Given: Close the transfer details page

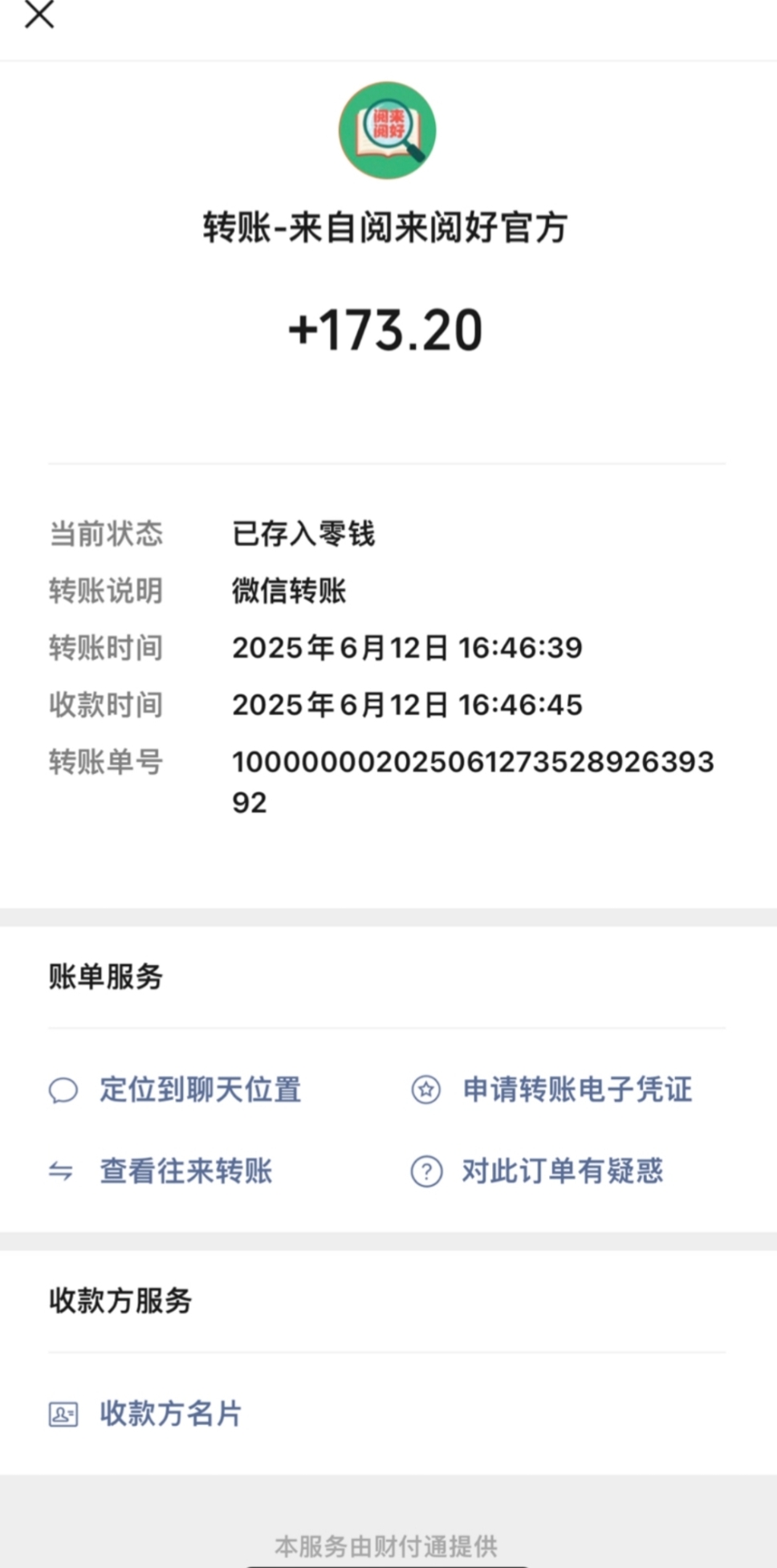Looking at the screenshot, I should click(x=39, y=14).
